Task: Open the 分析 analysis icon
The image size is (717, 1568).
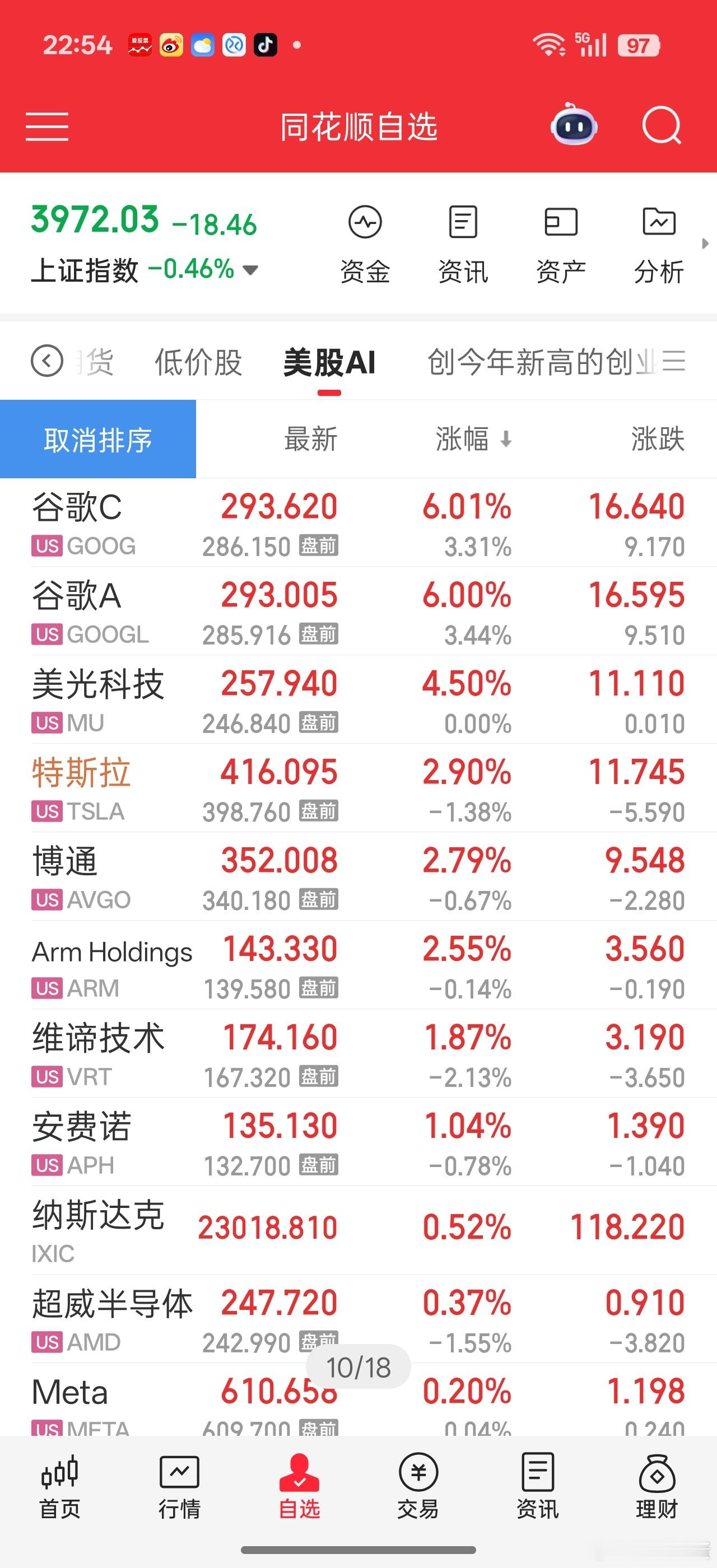Action: 659,242
